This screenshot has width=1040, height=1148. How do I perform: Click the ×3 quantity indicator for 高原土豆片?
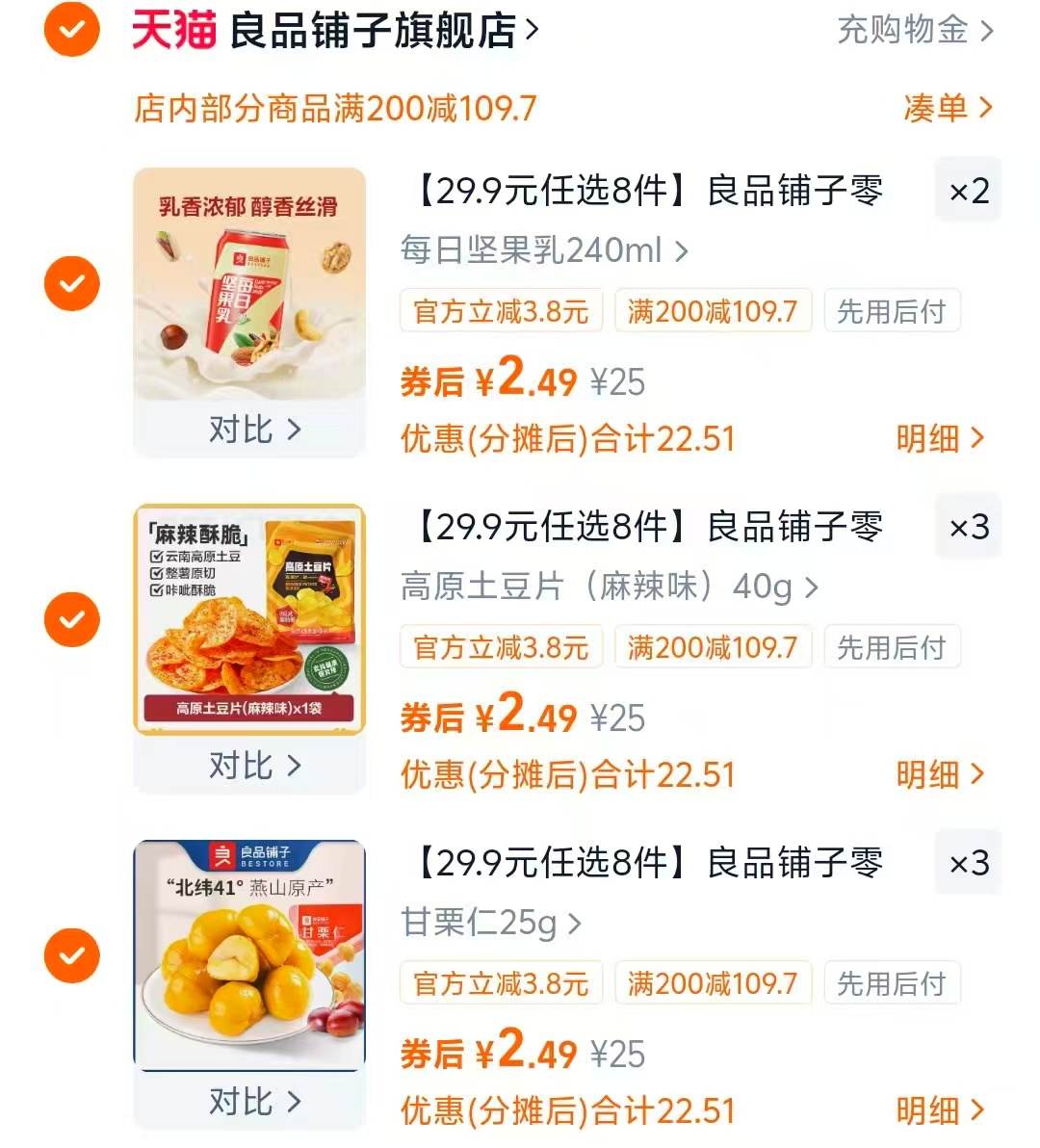tap(968, 526)
